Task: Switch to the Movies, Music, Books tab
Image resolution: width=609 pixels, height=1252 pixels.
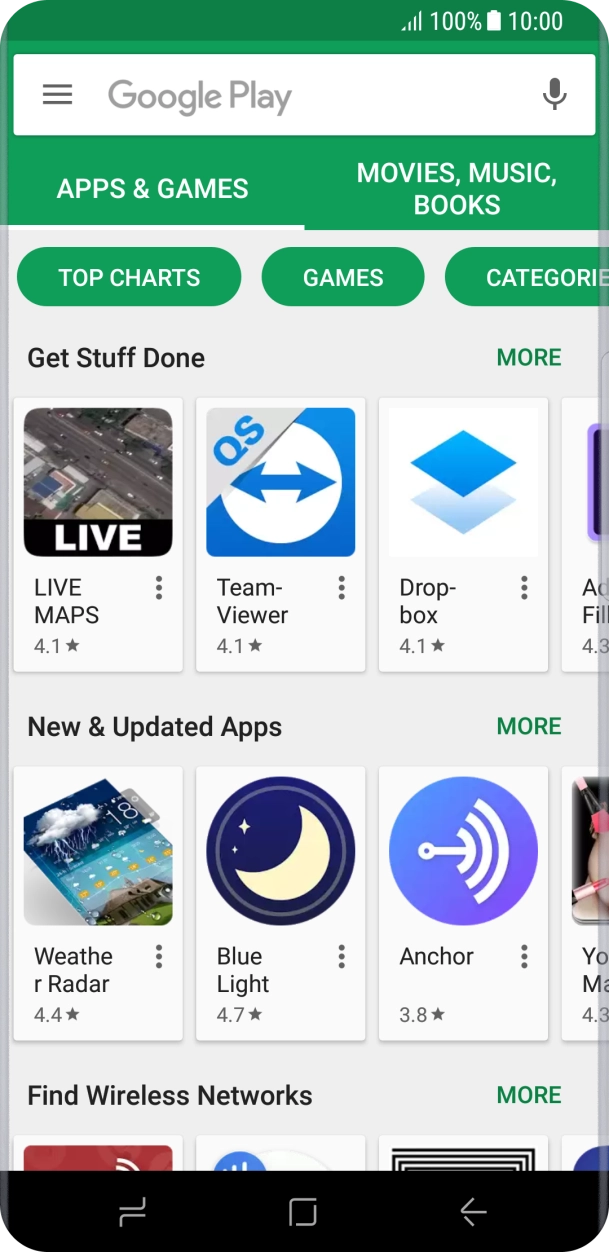Action: point(456,188)
